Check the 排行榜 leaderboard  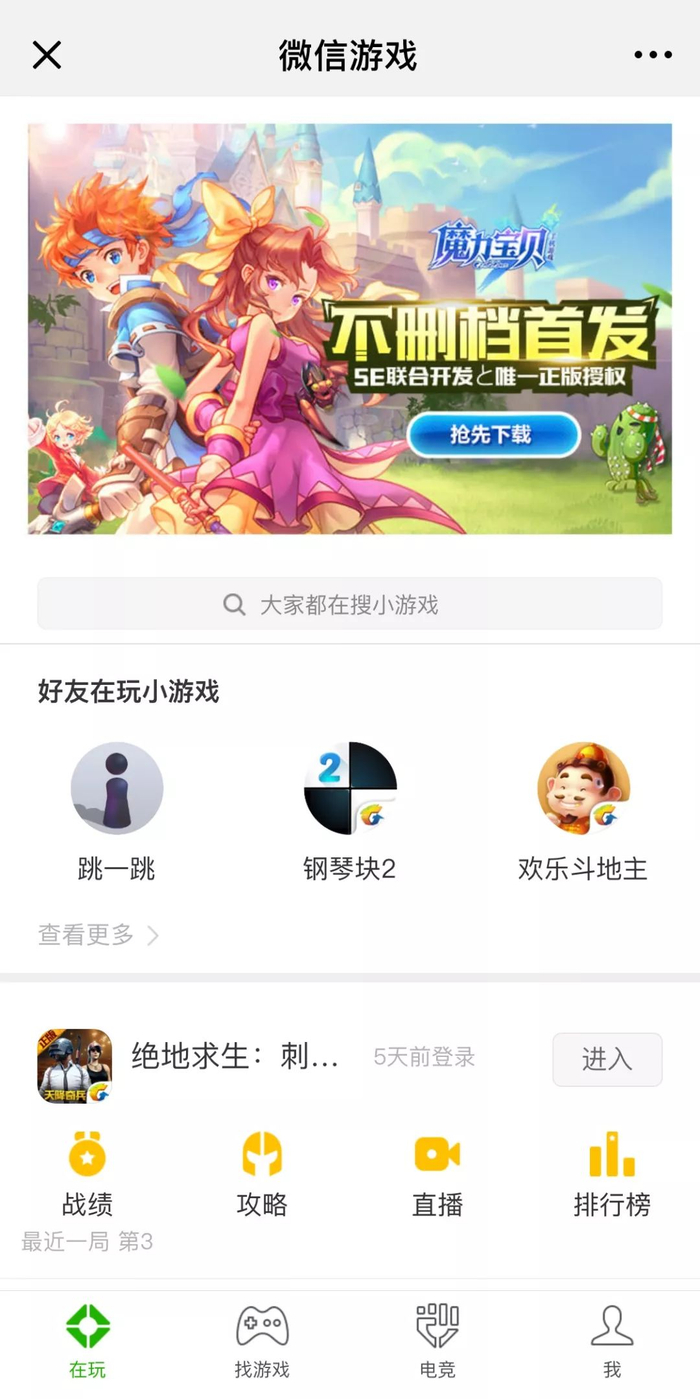(x=612, y=1175)
